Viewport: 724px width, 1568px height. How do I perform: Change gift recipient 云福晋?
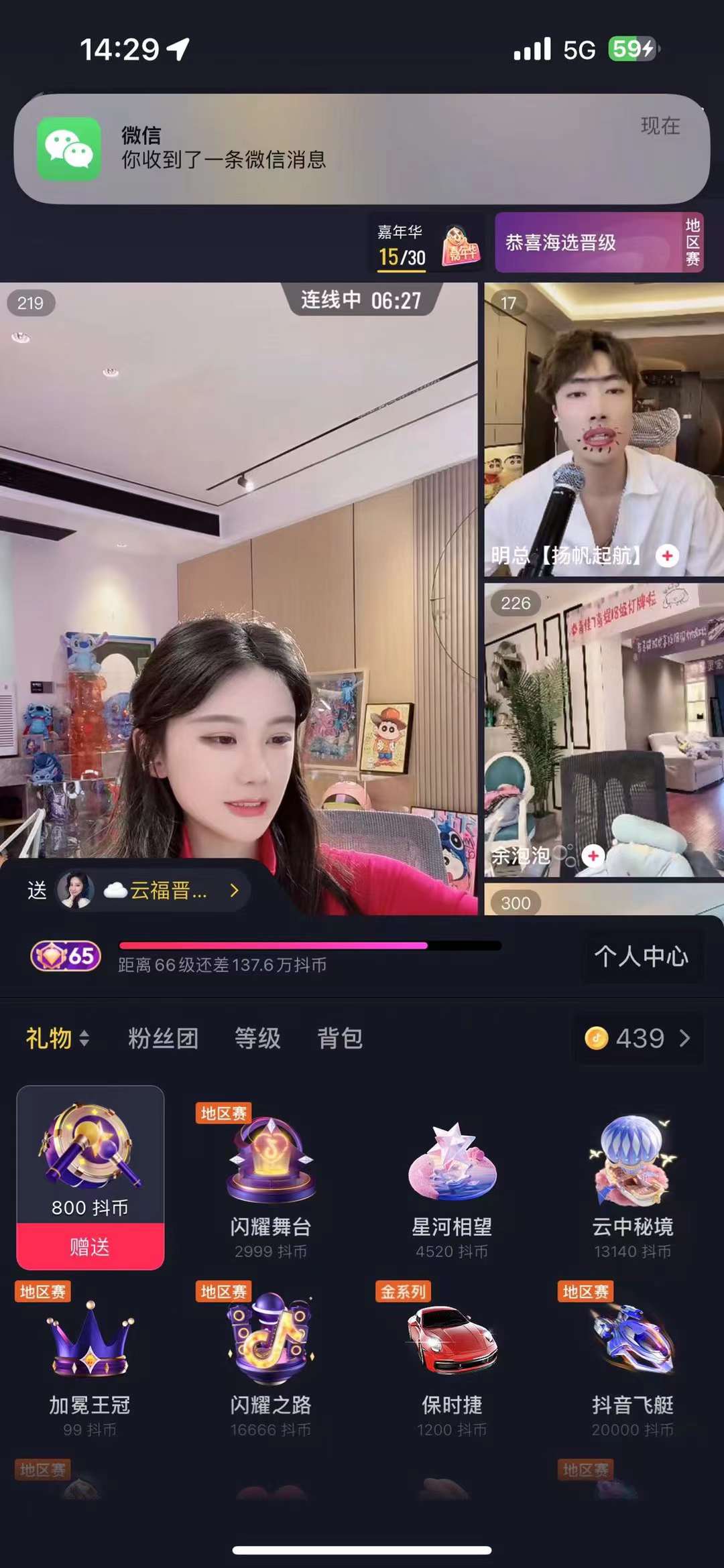tap(147, 891)
